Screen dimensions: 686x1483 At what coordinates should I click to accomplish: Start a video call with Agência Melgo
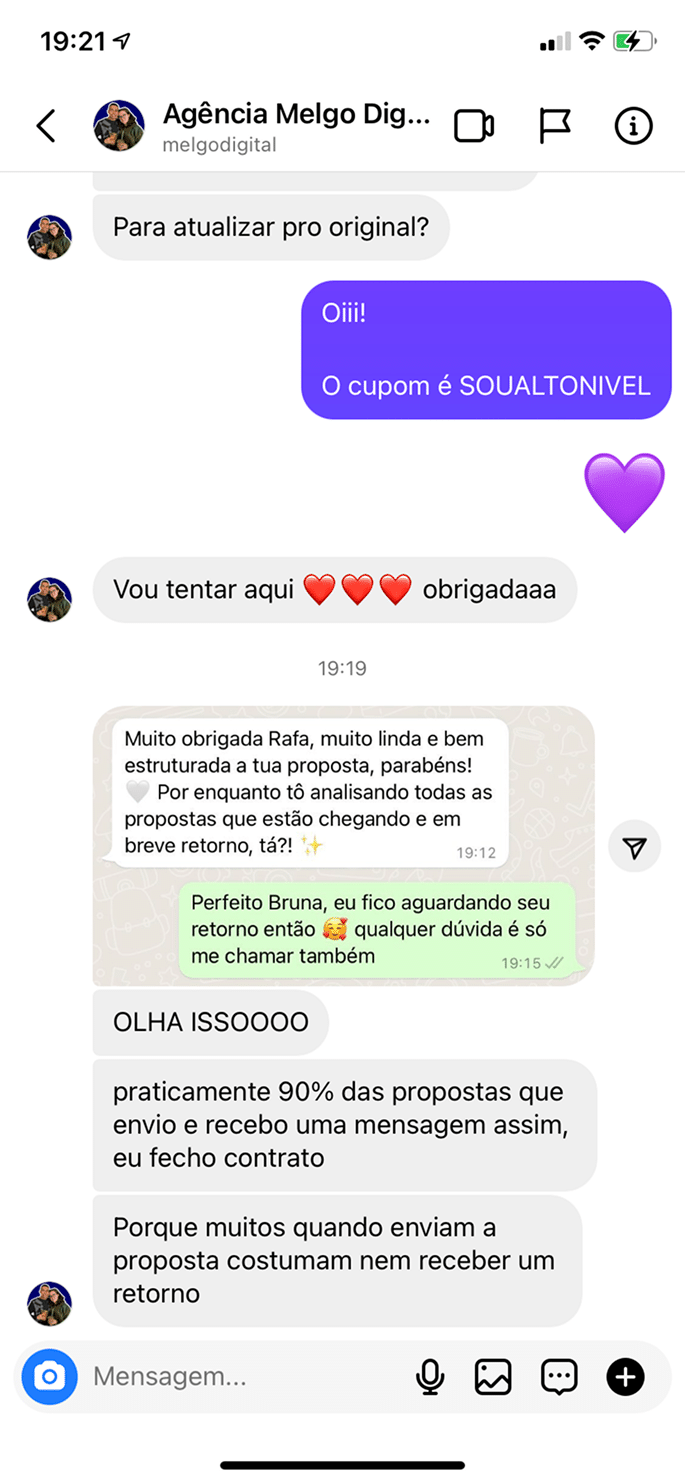click(x=474, y=126)
